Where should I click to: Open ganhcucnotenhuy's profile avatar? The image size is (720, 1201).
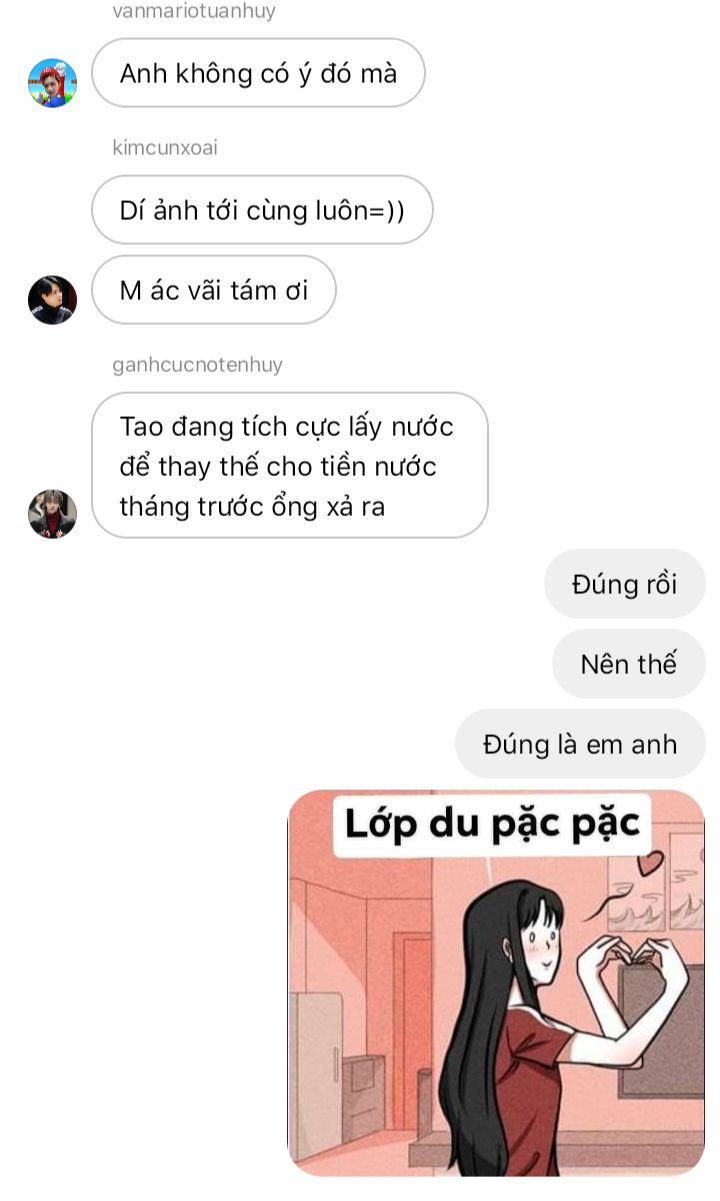(x=52, y=514)
